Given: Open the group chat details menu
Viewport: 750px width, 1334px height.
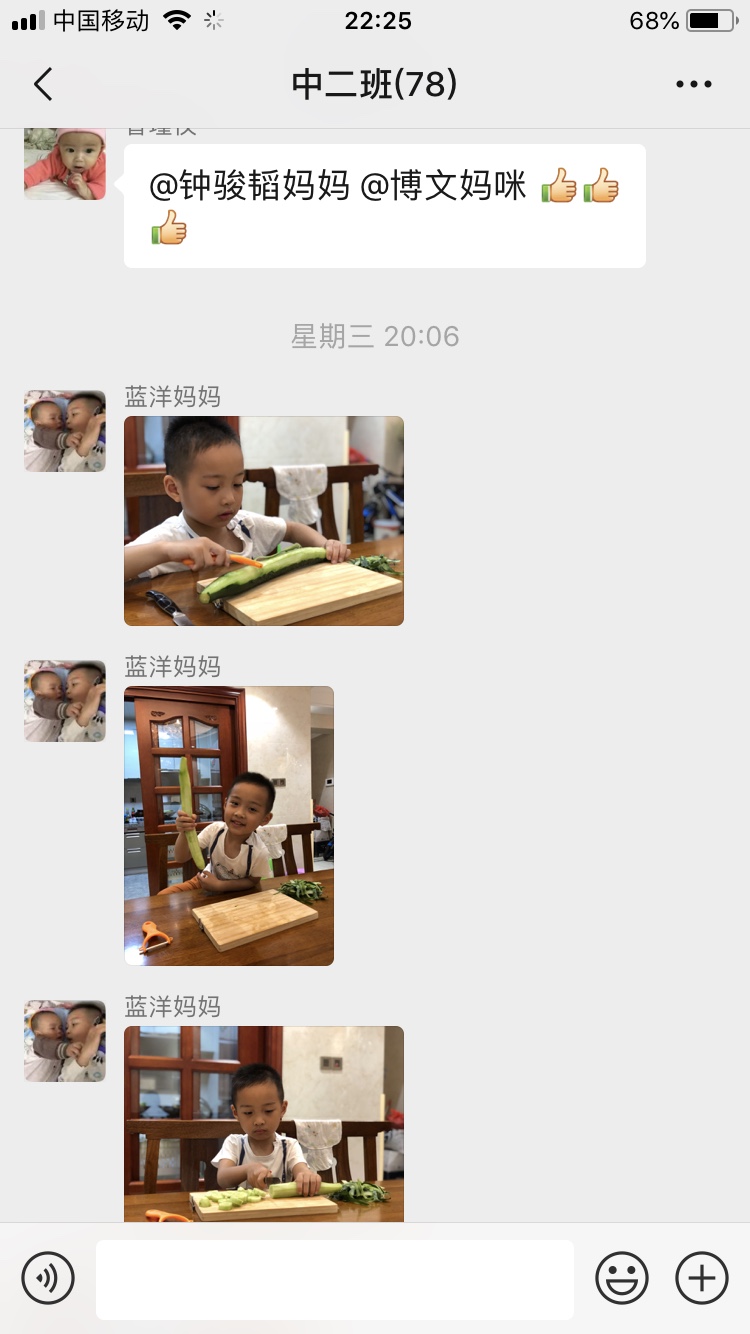Looking at the screenshot, I should (x=693, y=85).
